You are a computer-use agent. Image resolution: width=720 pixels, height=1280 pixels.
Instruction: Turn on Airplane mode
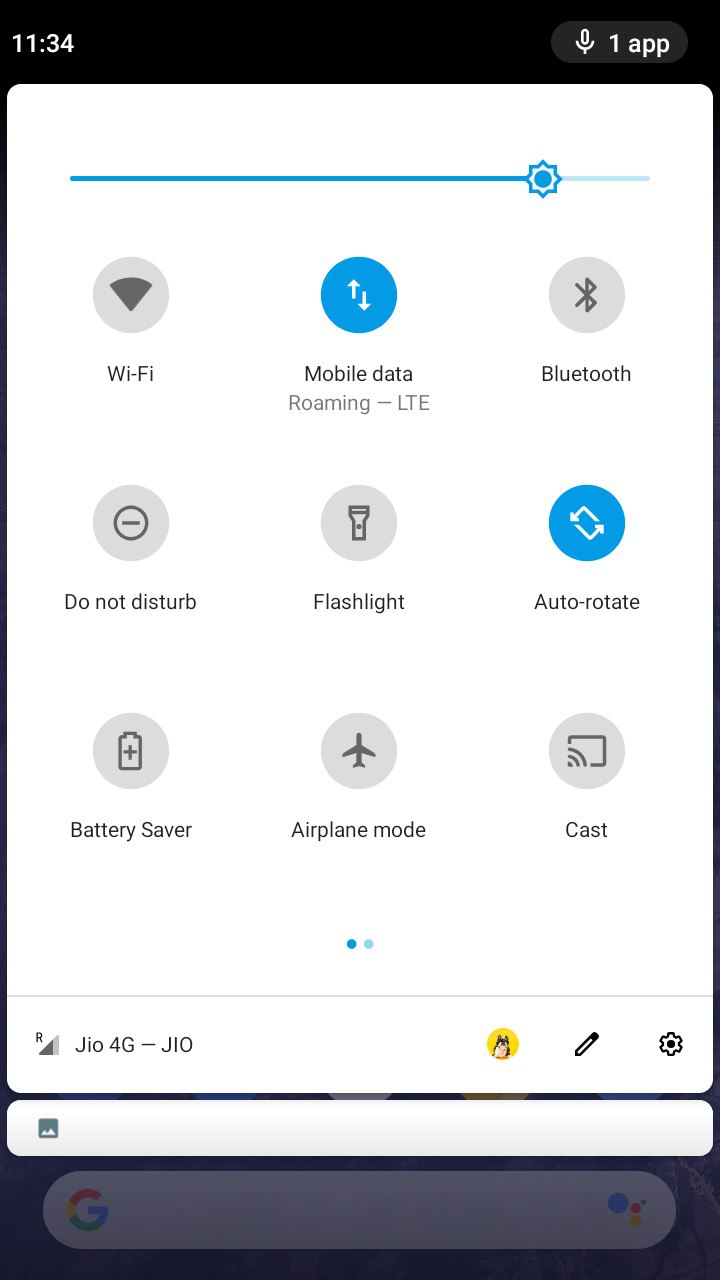tap(359, 751)
